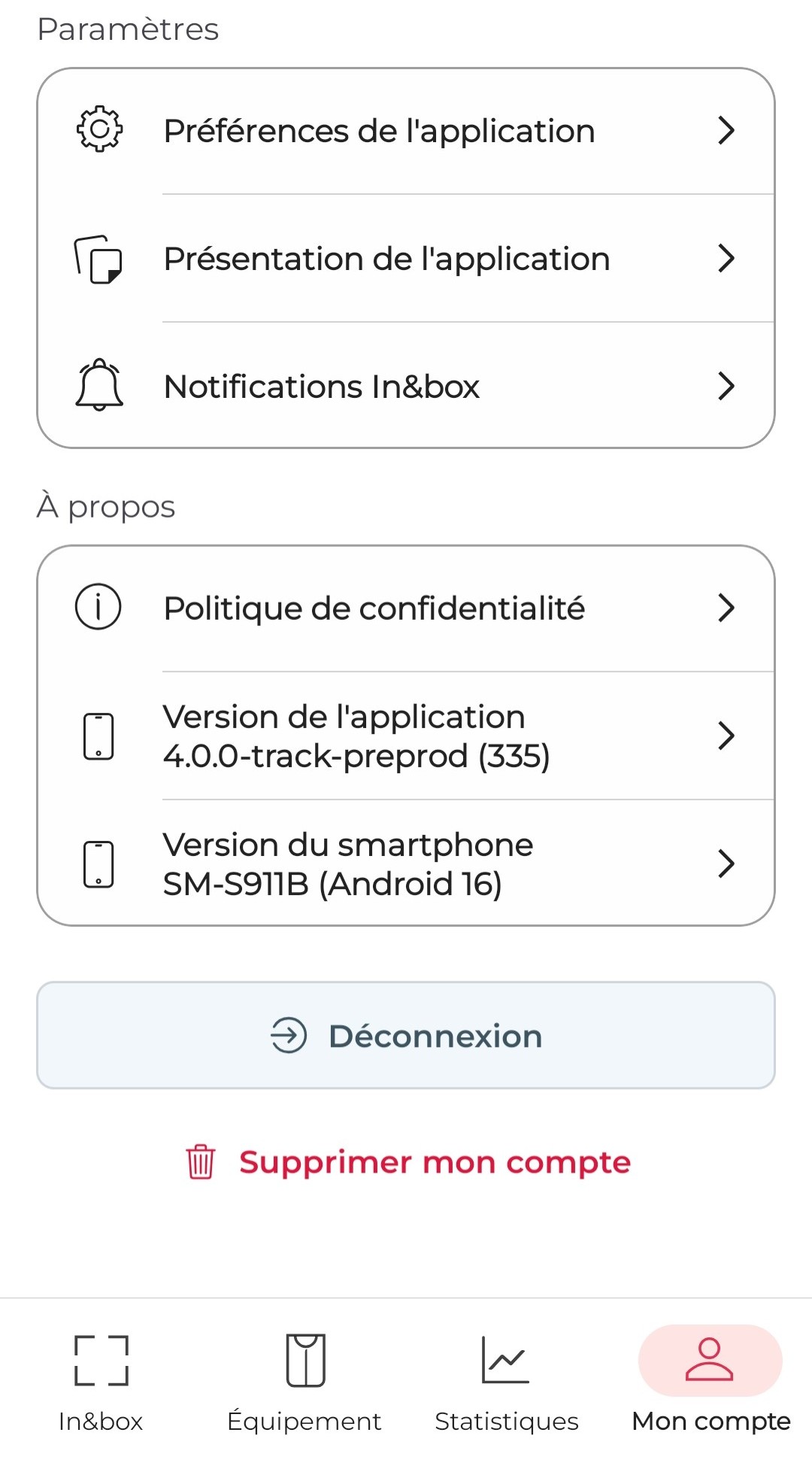The width and height of the screenshot is (812, 1478).
Task: Tap the chevron beside Version du smartphone SM-S911B
Action: coord(726,863)
